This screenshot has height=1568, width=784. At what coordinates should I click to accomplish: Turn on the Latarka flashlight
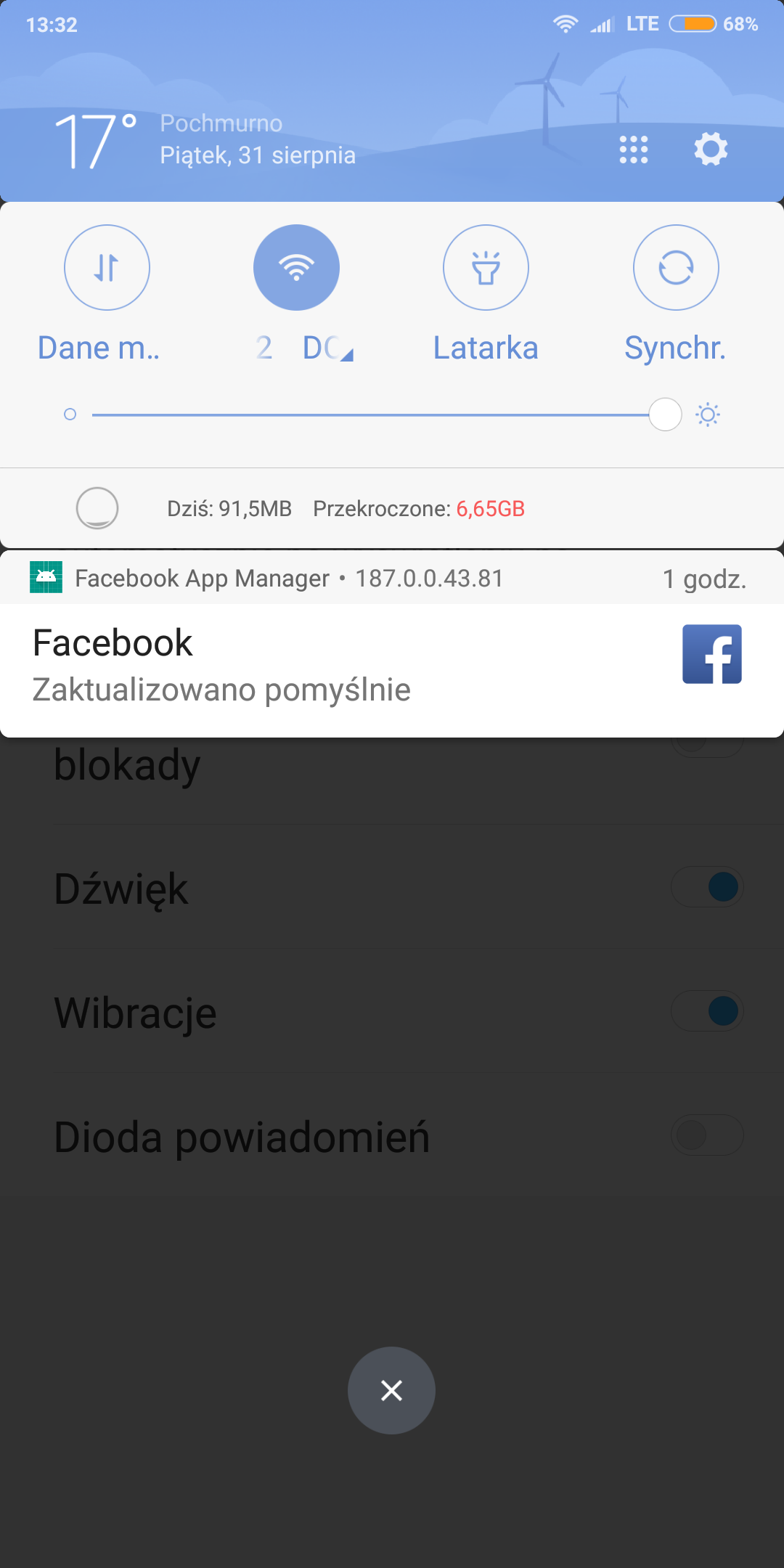tap(486, 268)
